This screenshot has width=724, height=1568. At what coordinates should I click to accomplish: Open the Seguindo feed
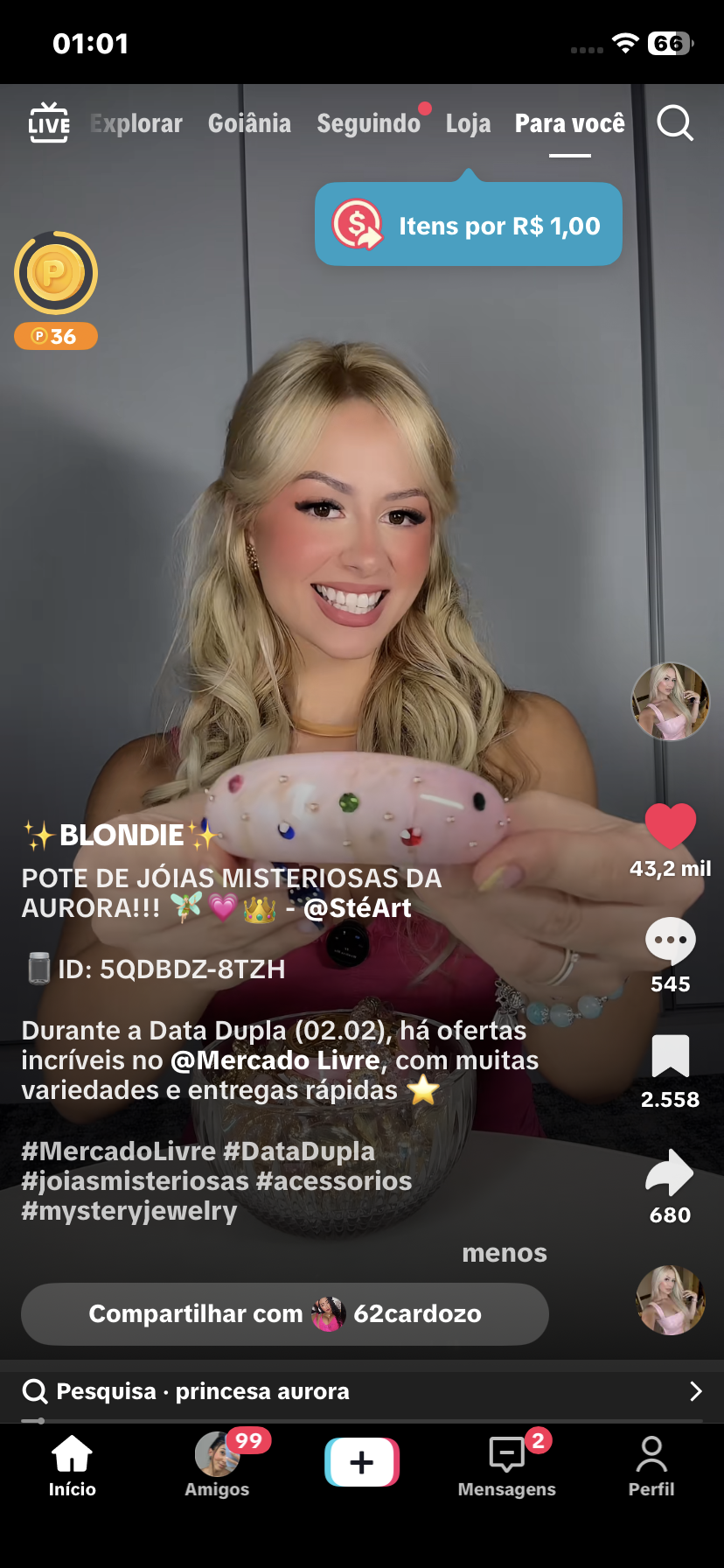368,124
